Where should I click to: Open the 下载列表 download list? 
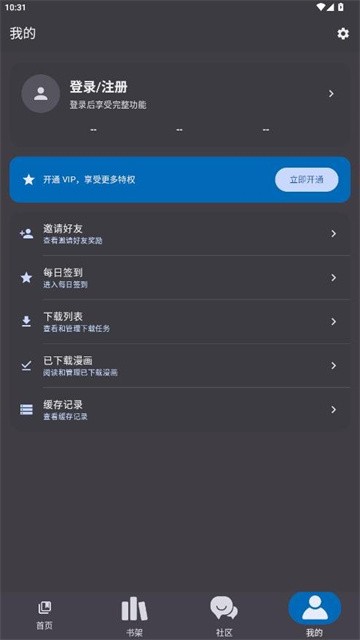[x=180, y=322]
